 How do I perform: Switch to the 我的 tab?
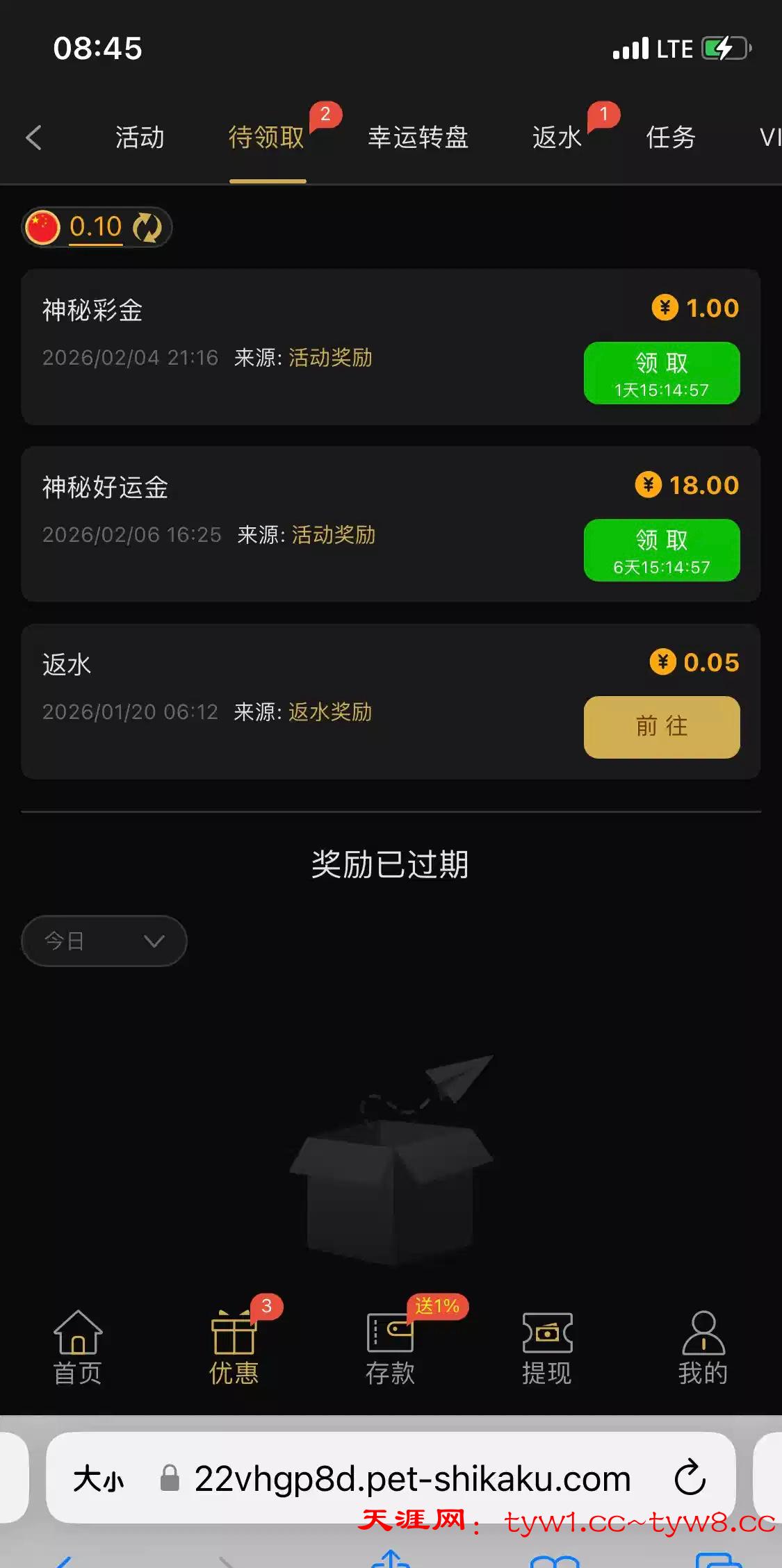(703, 1348)
